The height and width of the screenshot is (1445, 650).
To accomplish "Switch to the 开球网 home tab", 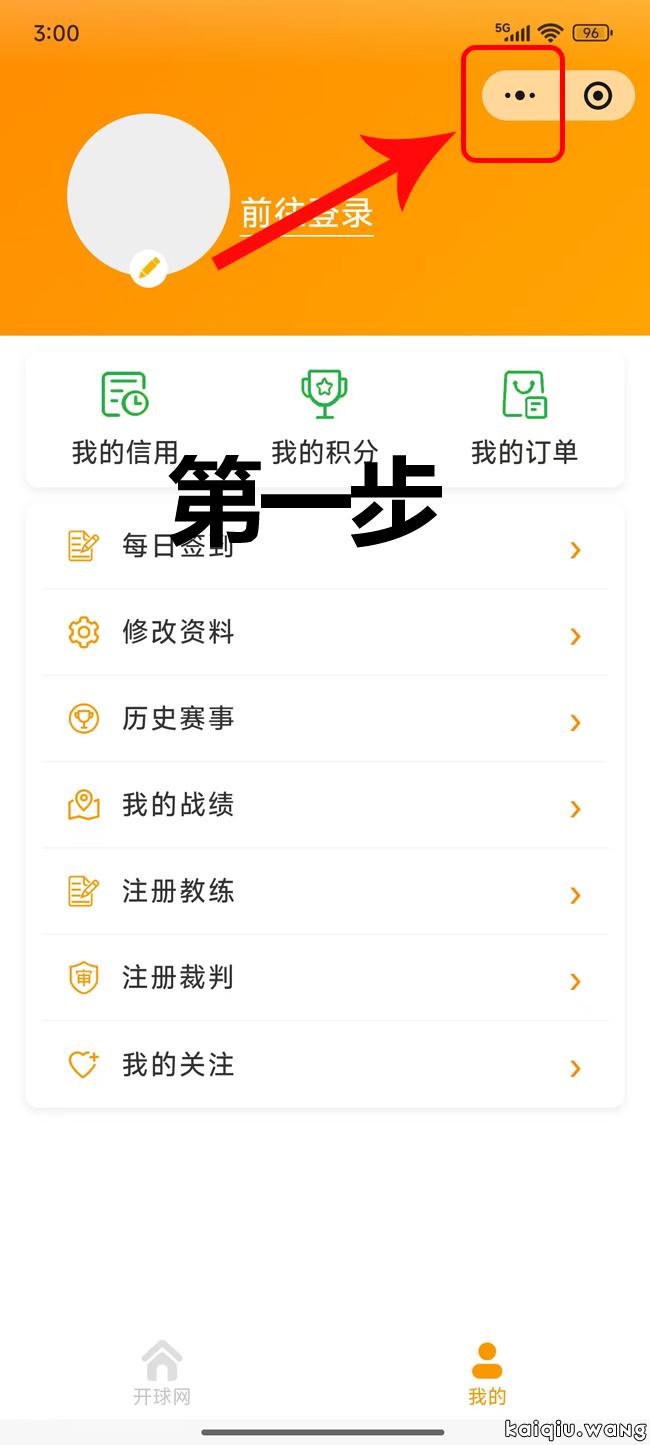I will [x=162, y=1374].
